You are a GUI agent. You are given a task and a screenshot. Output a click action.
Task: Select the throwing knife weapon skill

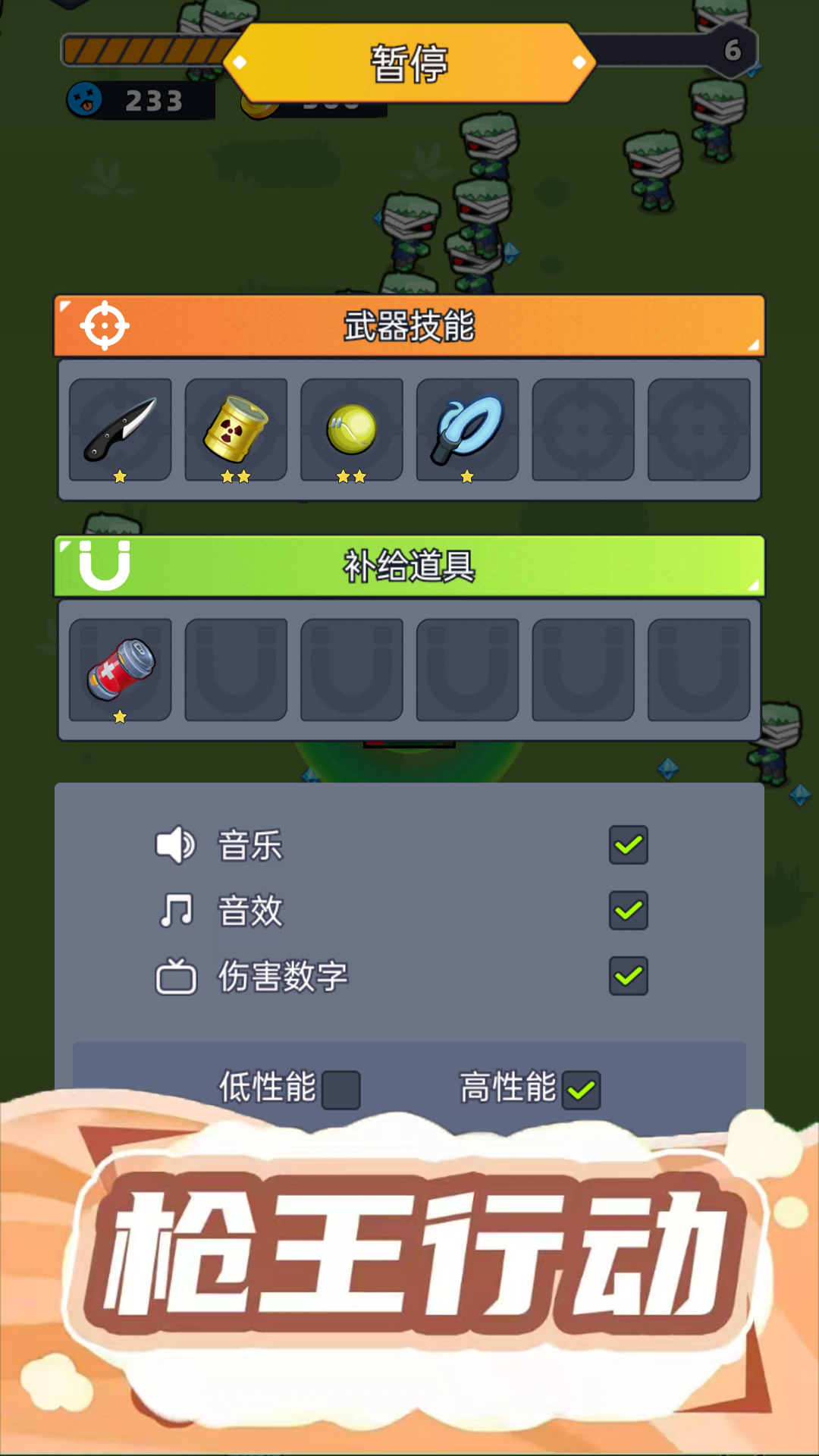point(121,430)
